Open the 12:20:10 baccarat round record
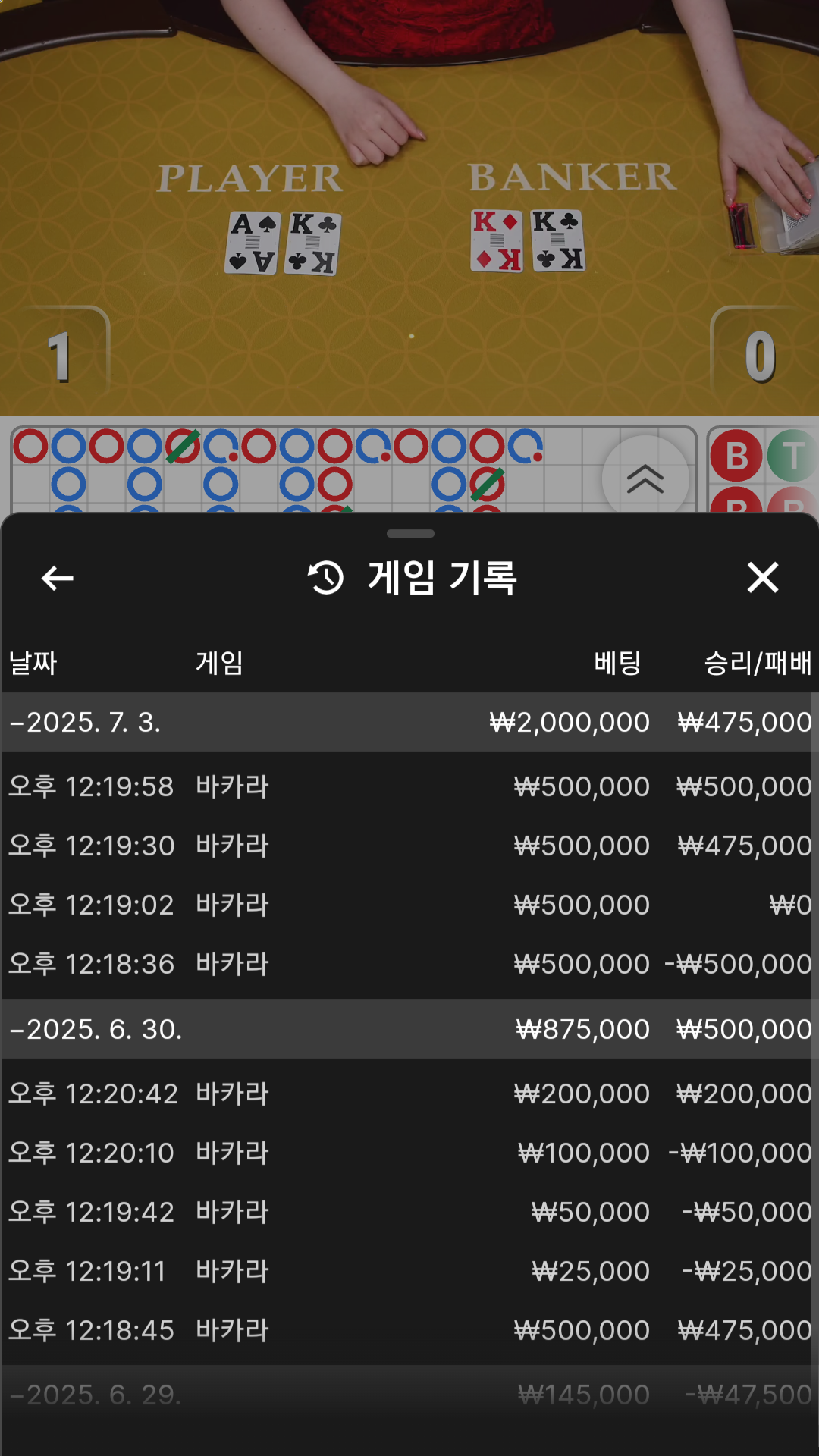 click(x=409, y=1153)
